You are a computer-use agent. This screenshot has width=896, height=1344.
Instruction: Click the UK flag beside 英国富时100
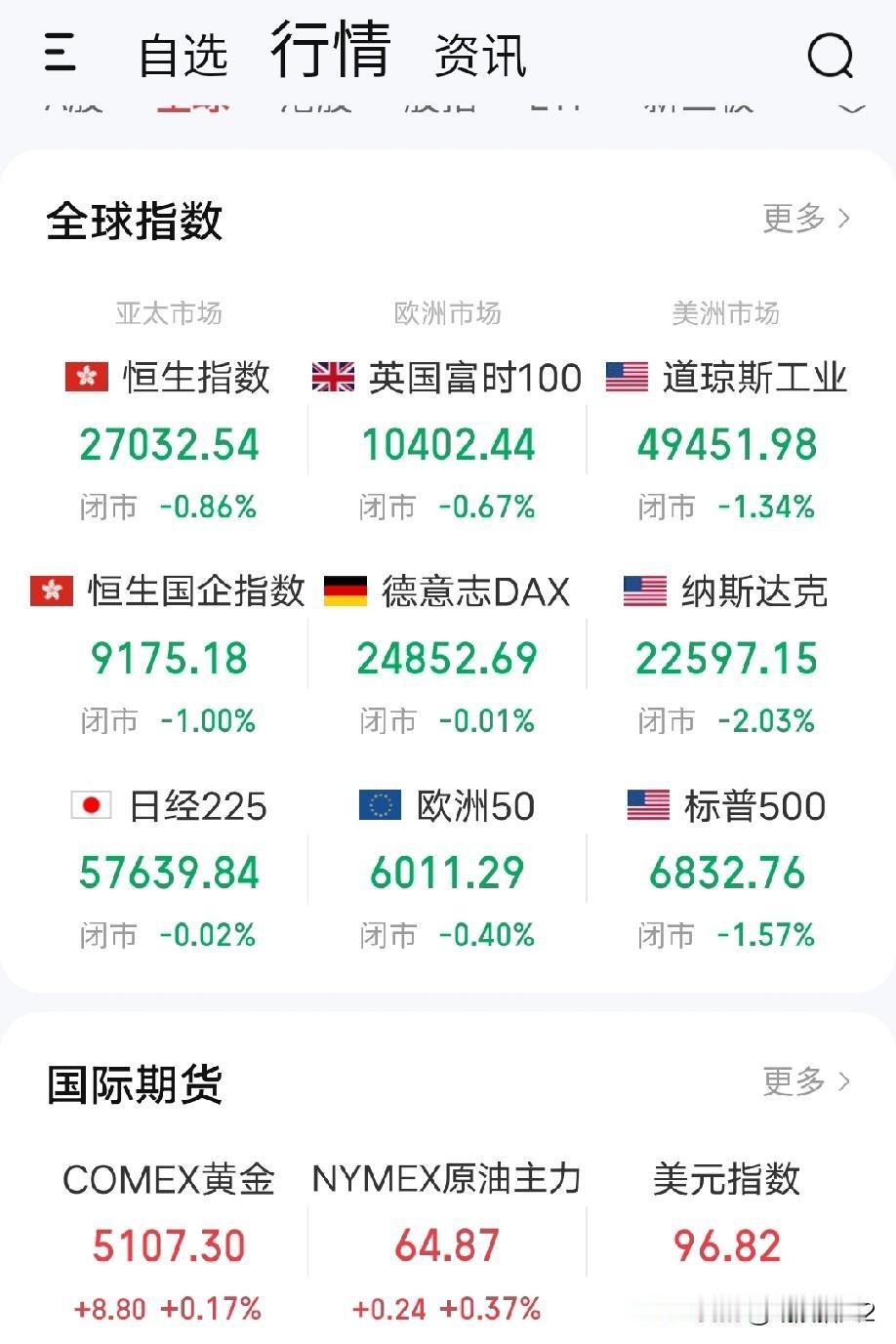coord(332,376)
